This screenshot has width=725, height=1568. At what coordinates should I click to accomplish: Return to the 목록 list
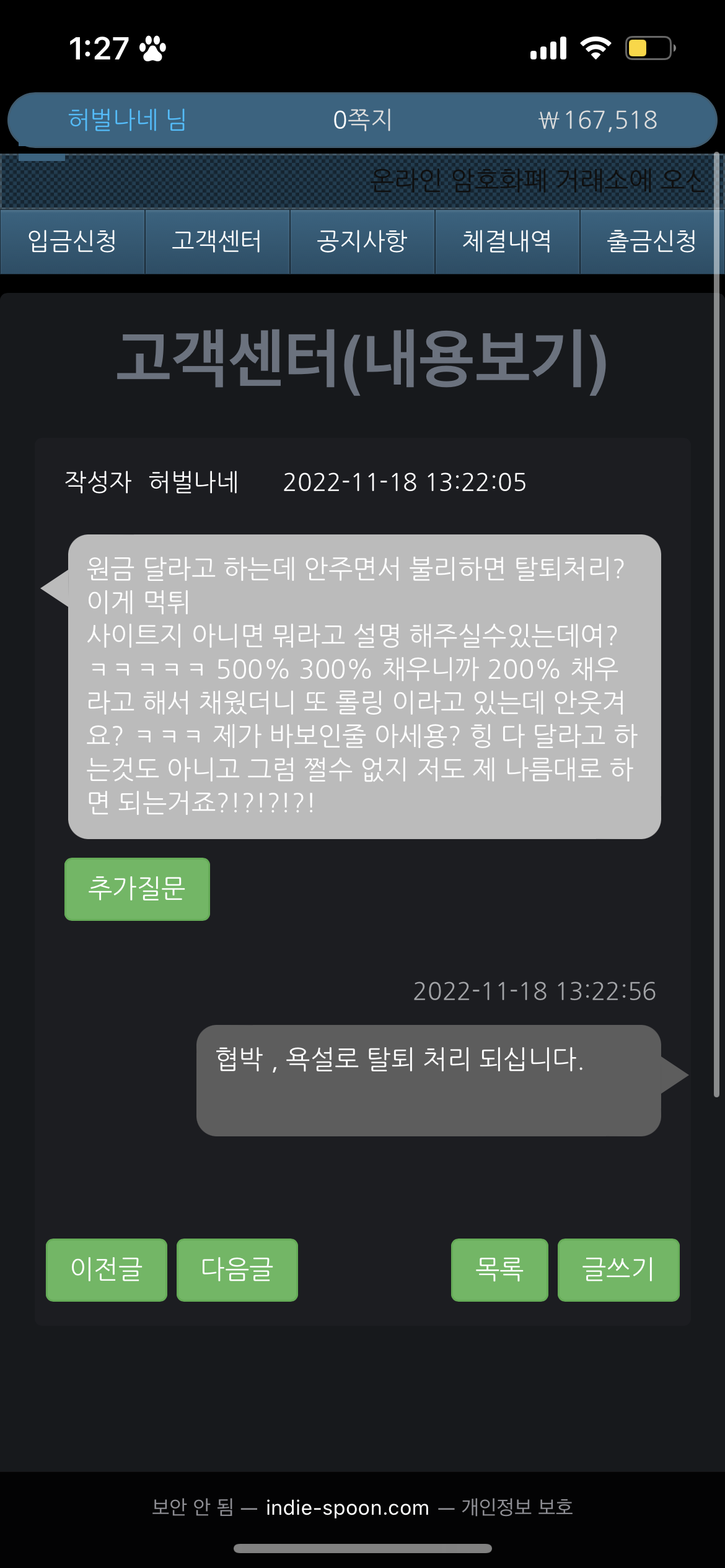click(x=499, y=1270)
